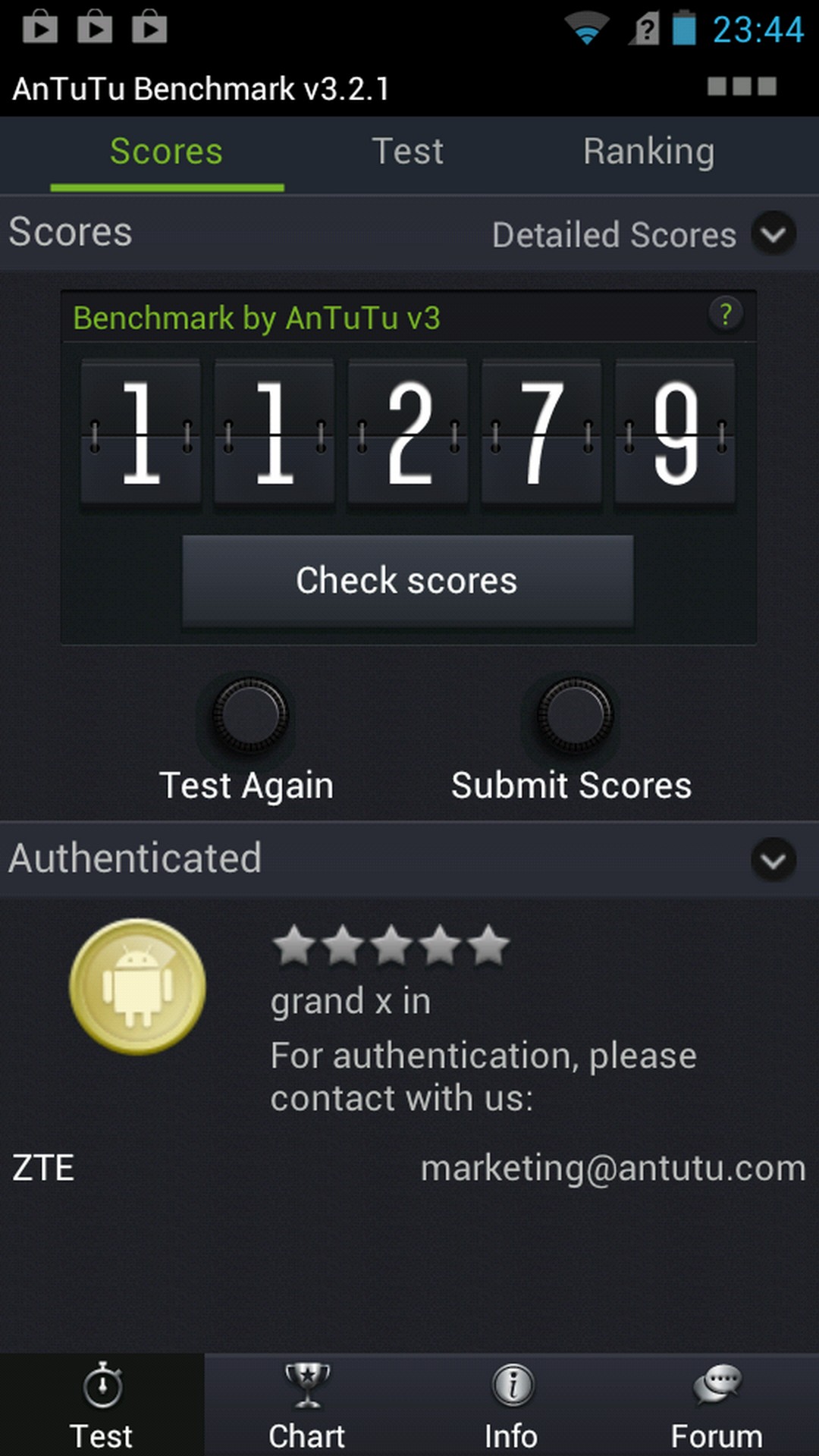Open the benchmark help question mark
Image resolution: width=819 pixels, height=1456 pixels.
tap(725, 314)
